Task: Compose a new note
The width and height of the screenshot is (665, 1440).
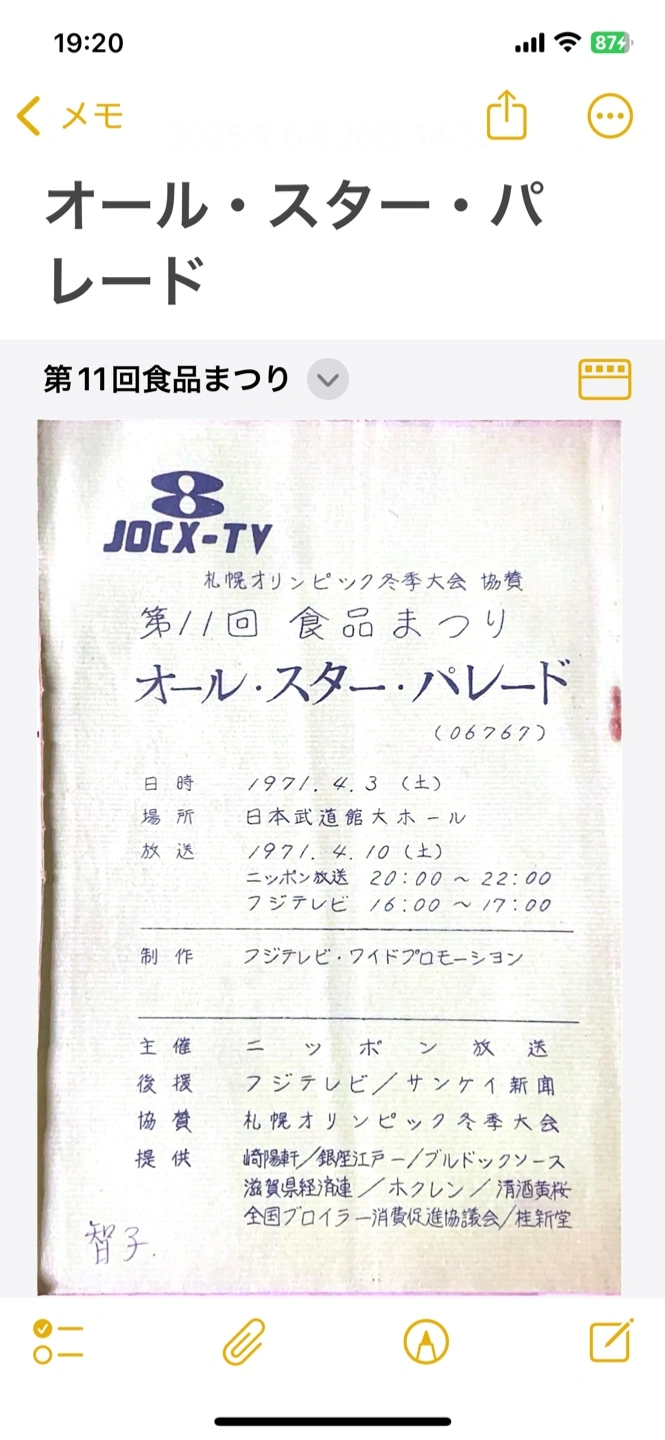Action: pos(610,1341)
